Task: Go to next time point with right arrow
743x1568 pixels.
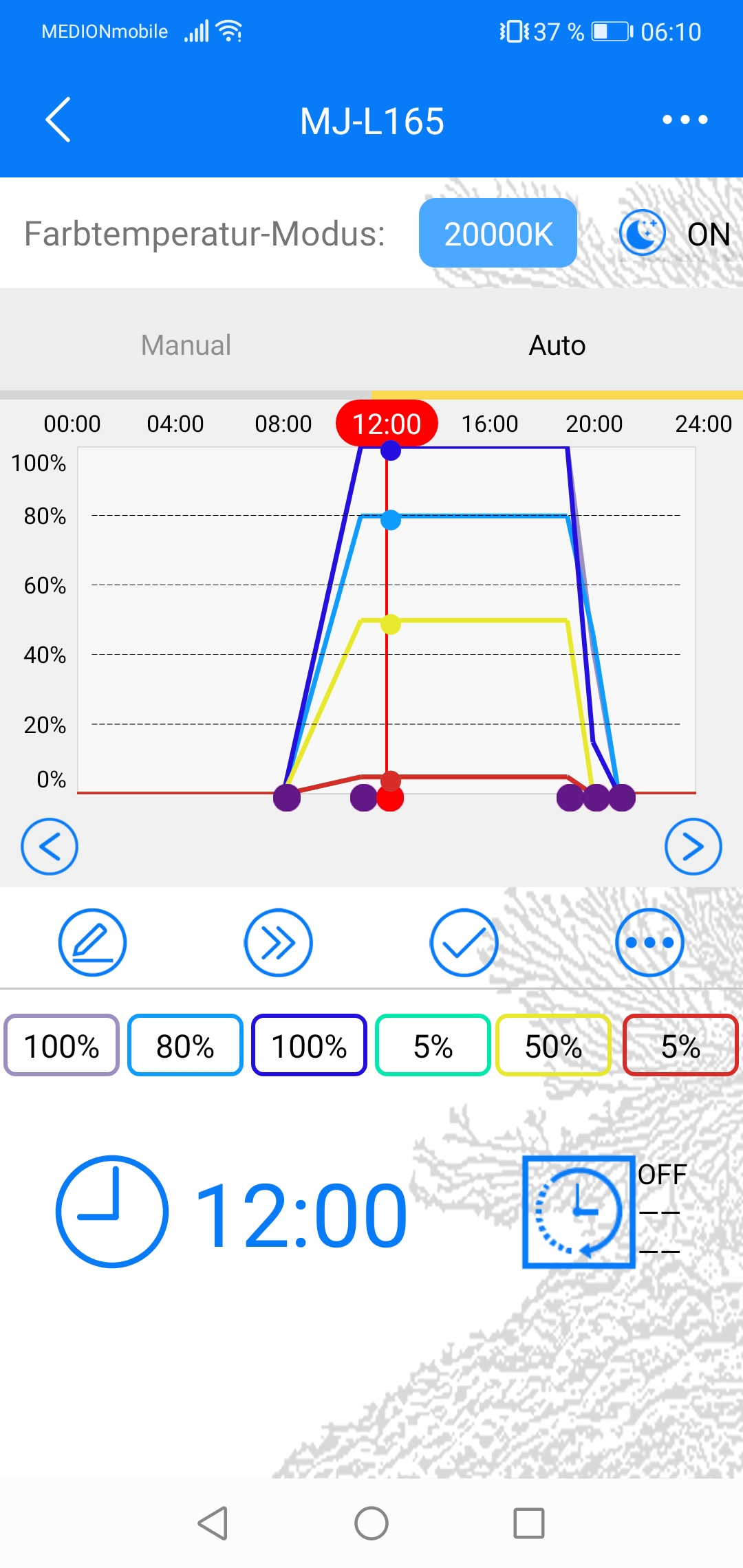Action: (x=693, y=847)
